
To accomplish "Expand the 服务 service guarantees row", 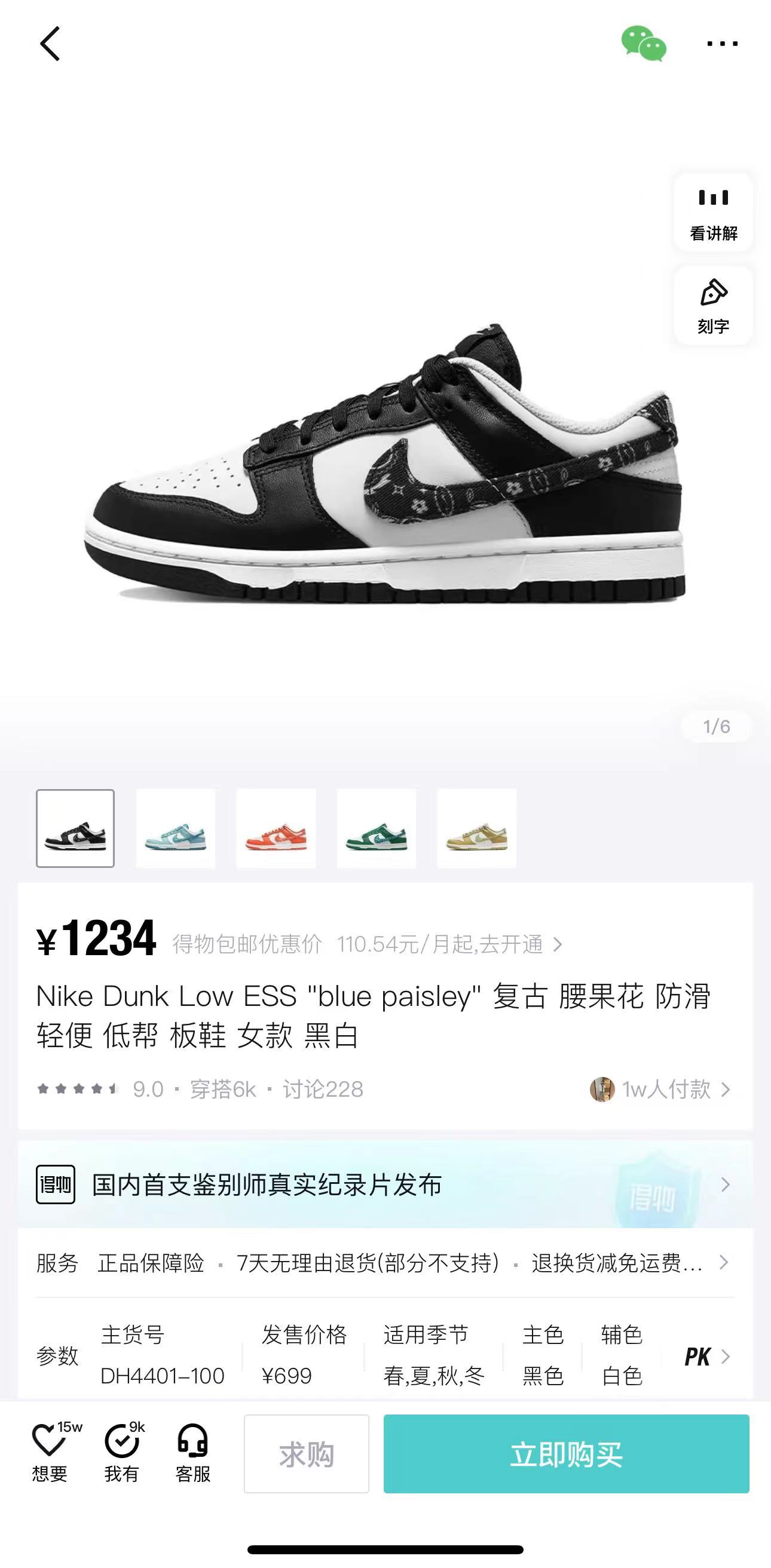I will (385, 1263).
